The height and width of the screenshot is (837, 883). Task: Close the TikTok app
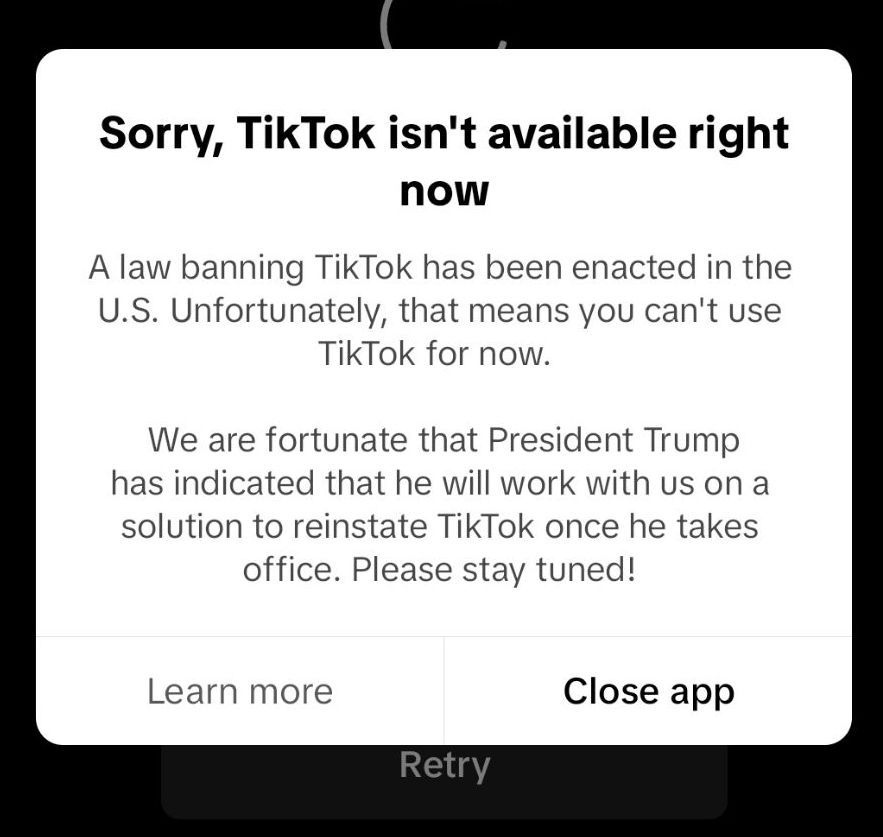coord(648,691)
